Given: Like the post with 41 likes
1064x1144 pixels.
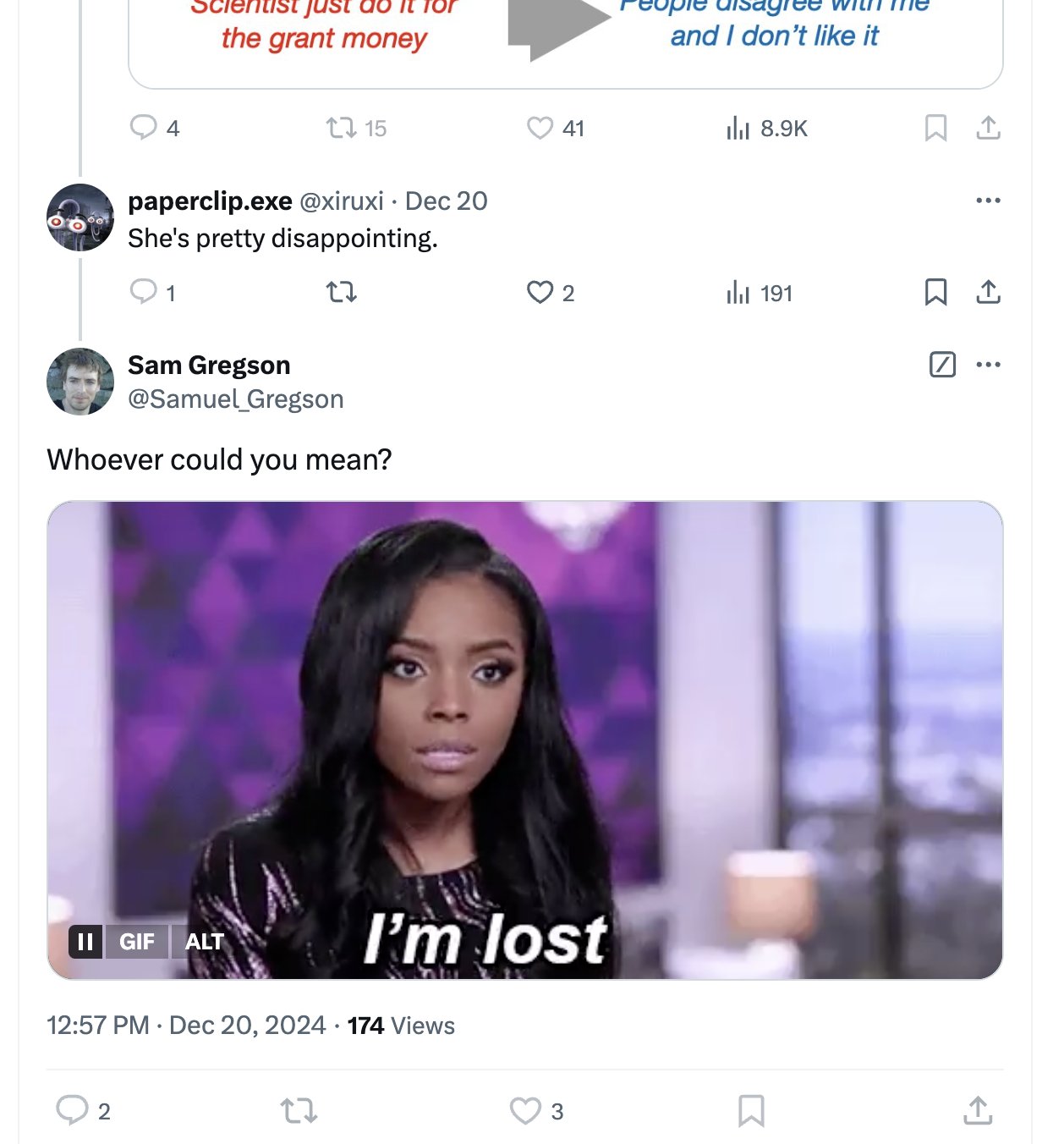Looking at the screenshot, I should coord(540,128).
